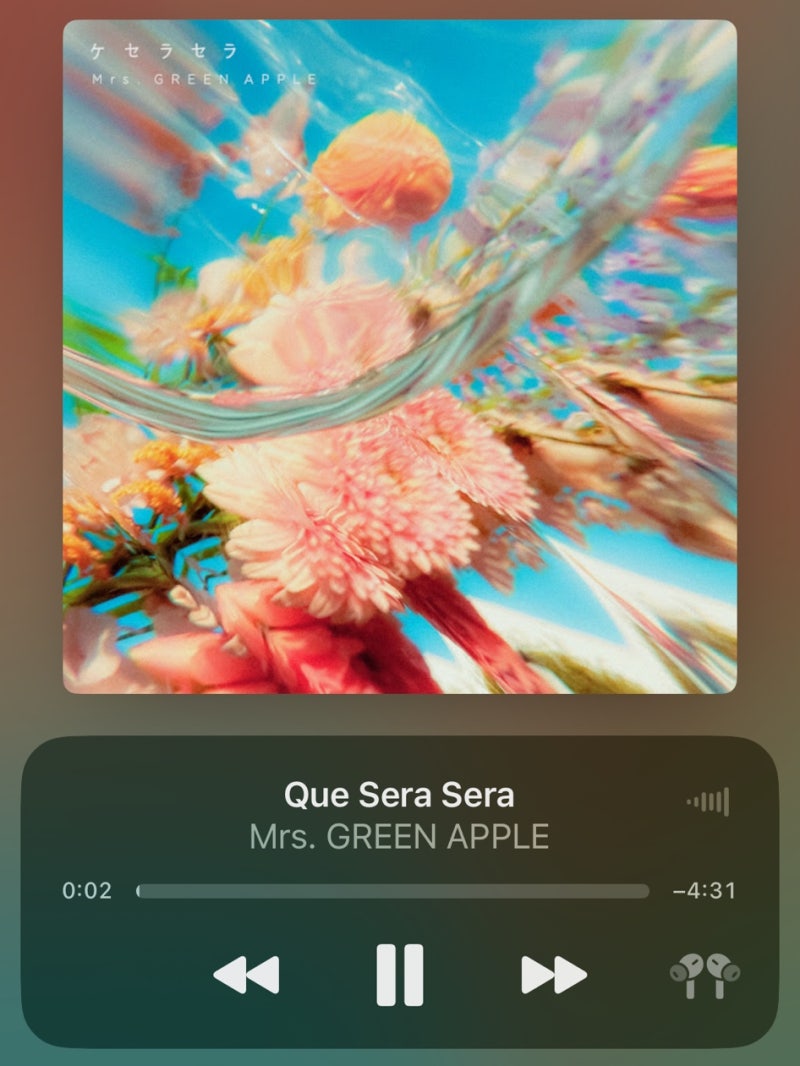Open the AirPods audio output picker
This screenshot has height=1066, width=800.
pos(705,976)
